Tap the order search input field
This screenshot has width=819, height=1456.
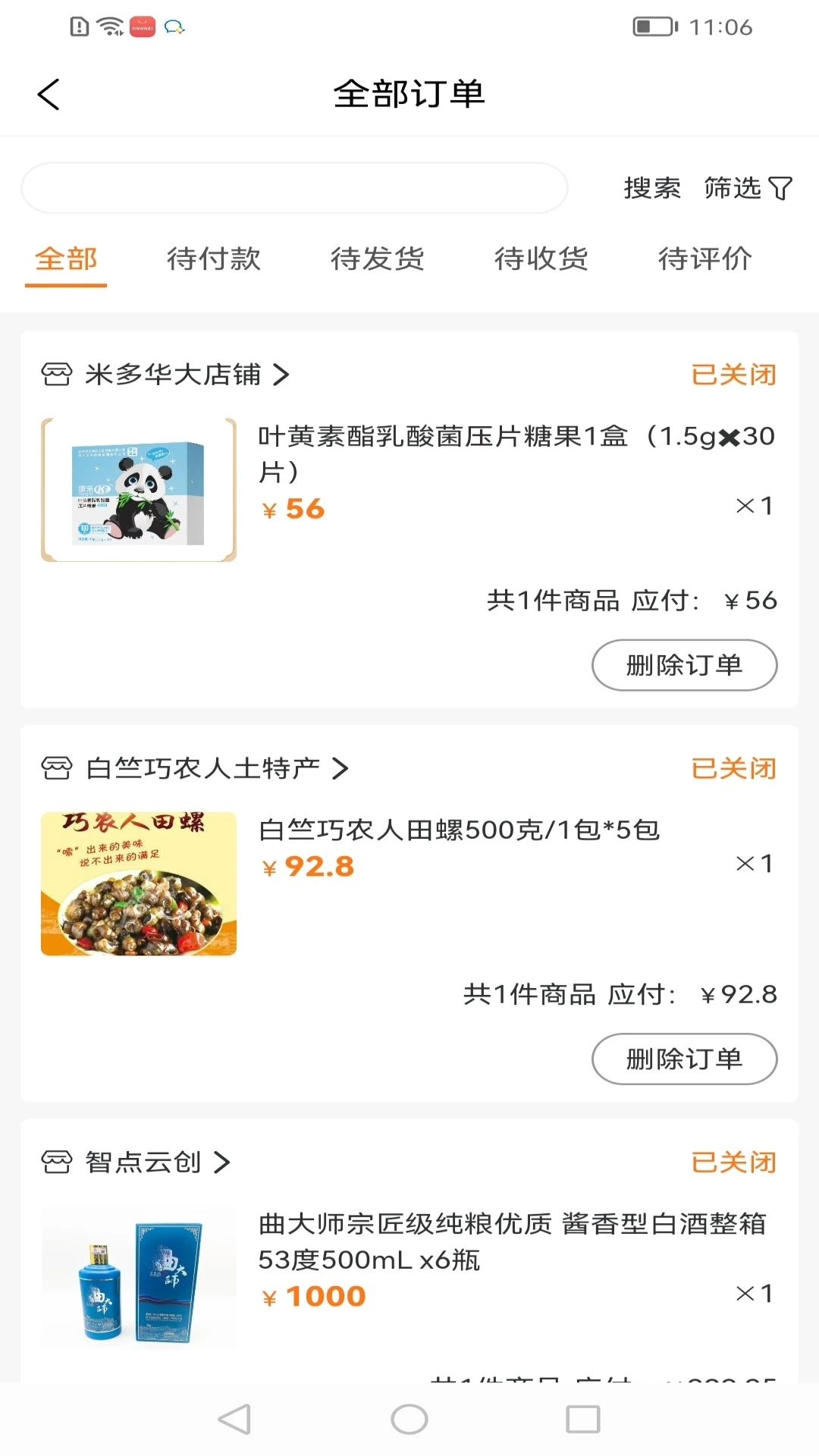point(294,188)
